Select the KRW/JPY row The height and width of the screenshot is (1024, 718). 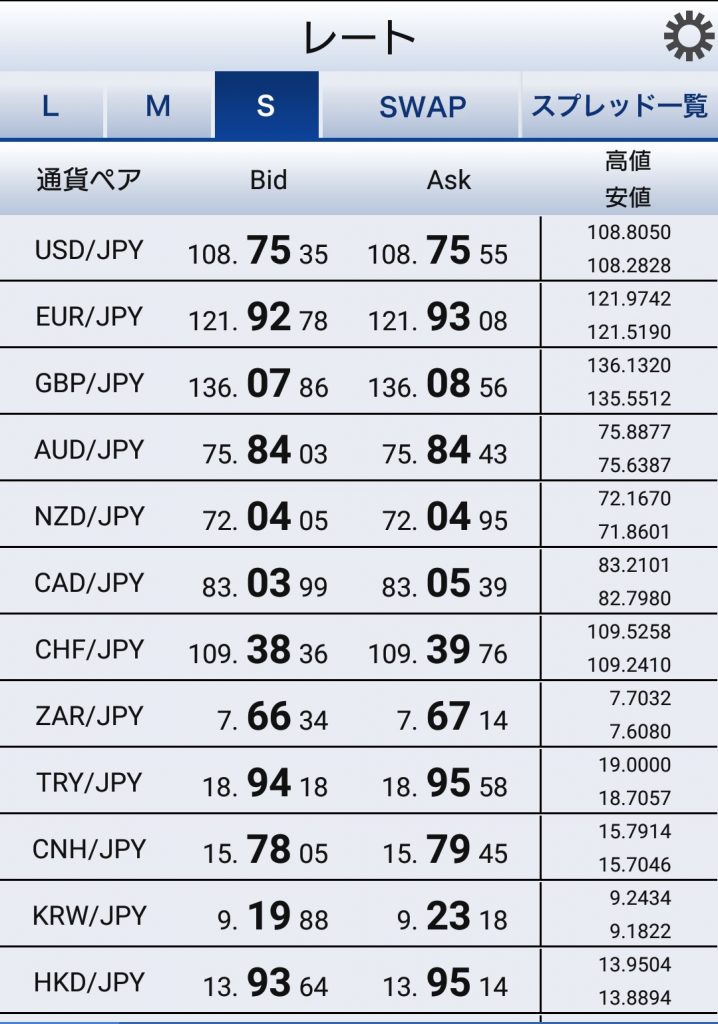(x=89, y=915)
